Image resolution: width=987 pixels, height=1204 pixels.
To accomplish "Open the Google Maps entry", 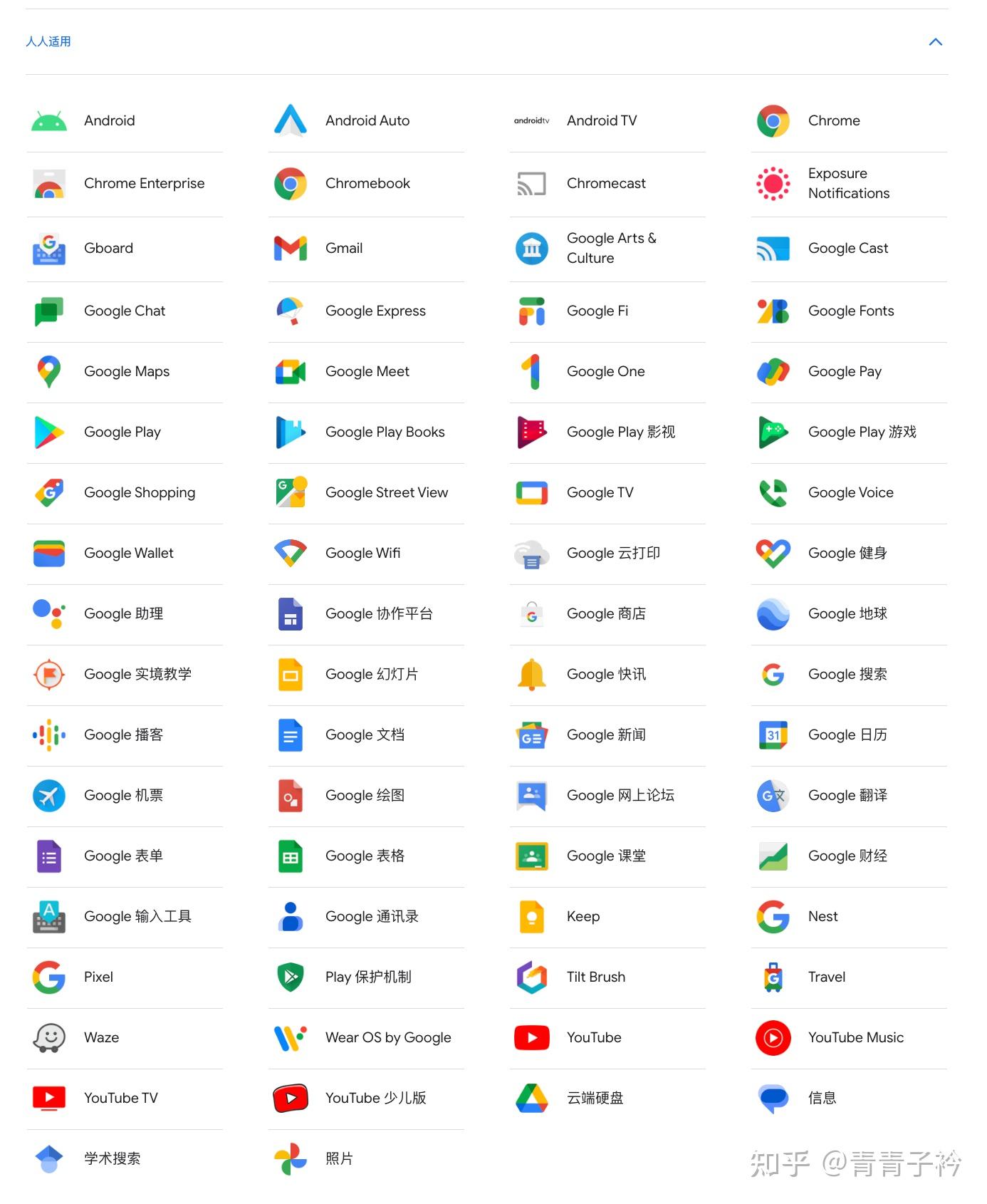I will (x=126, y=371).
